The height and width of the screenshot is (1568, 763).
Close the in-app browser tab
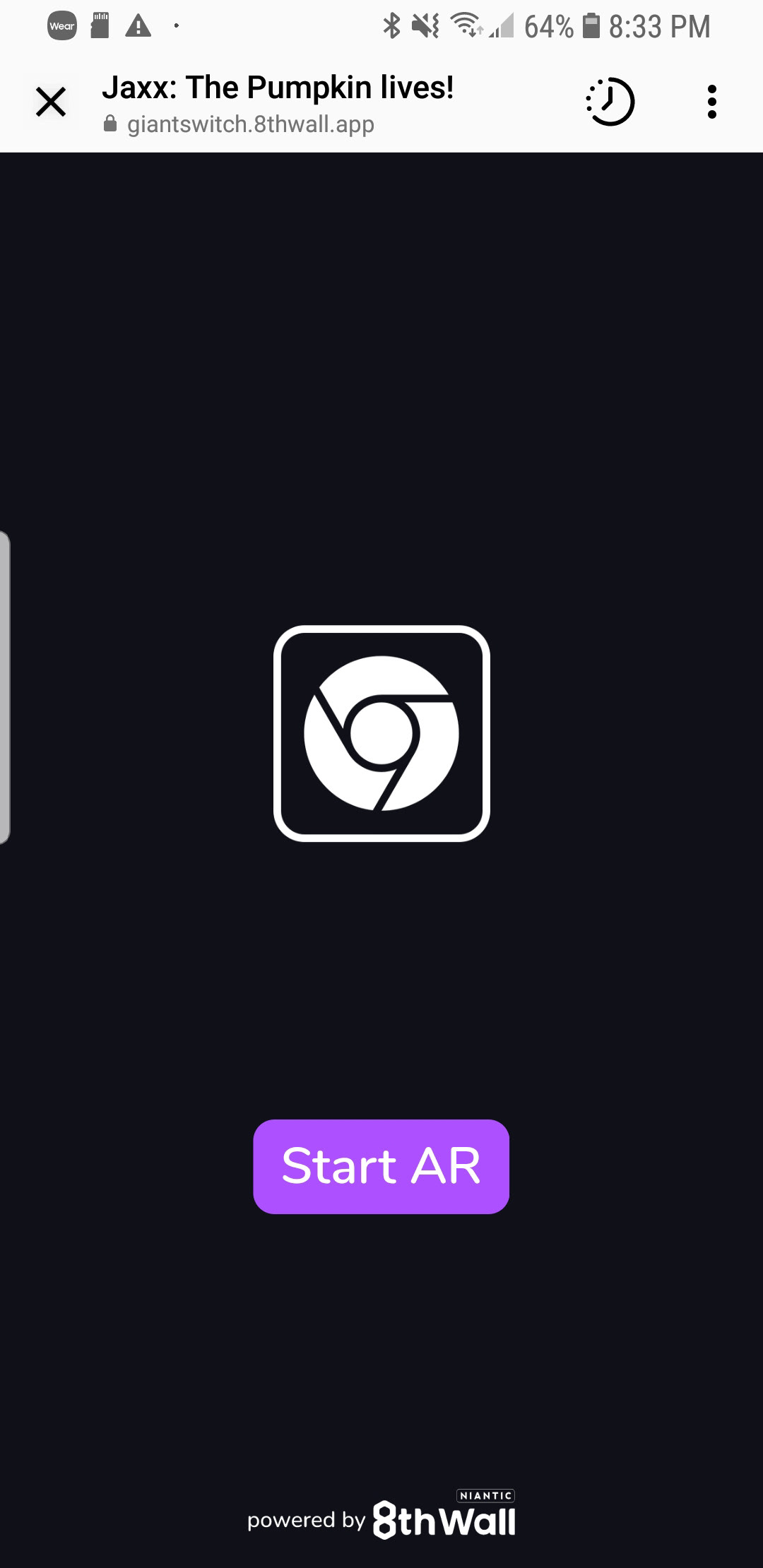pos(51,102)
